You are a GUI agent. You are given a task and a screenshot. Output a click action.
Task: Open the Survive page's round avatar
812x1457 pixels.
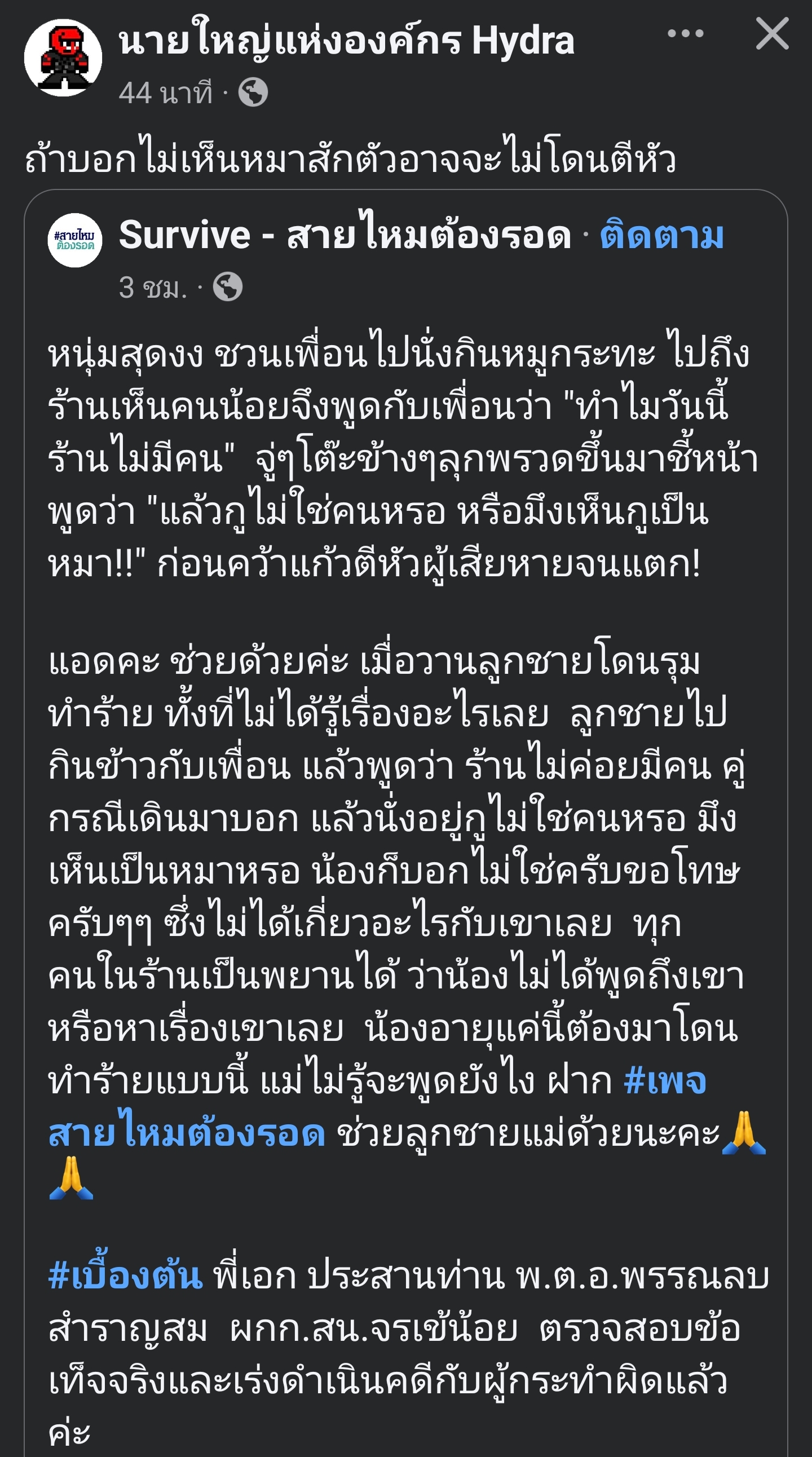tap(74, 240)
